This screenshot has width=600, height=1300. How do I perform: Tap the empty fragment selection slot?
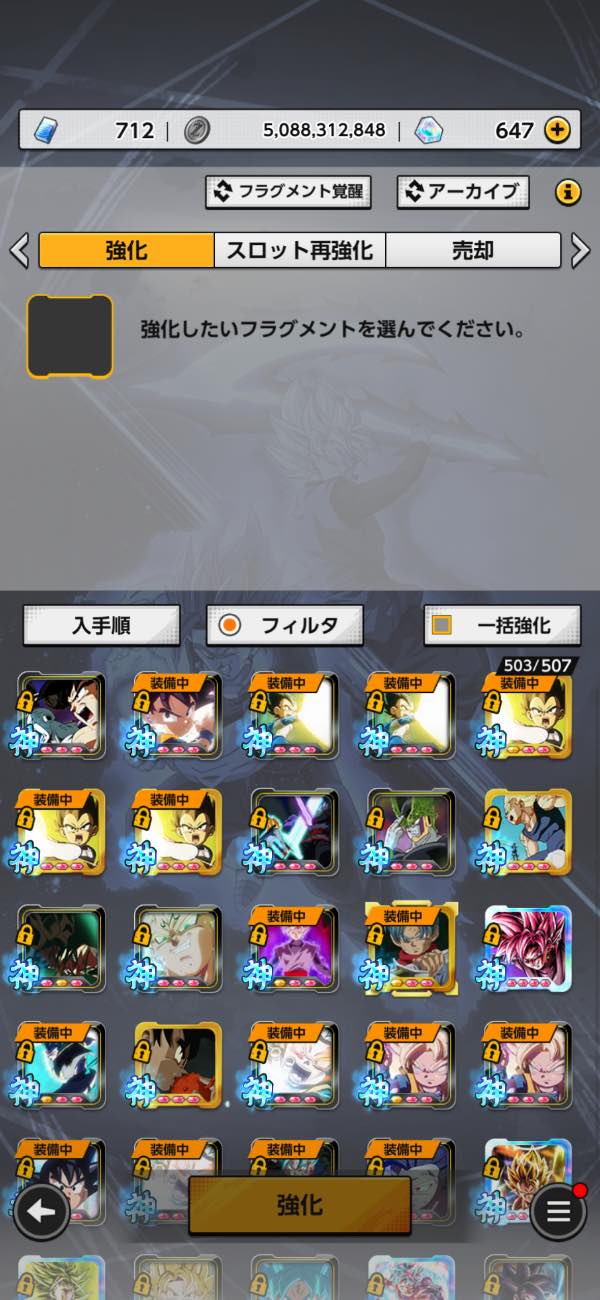point(70,336)
